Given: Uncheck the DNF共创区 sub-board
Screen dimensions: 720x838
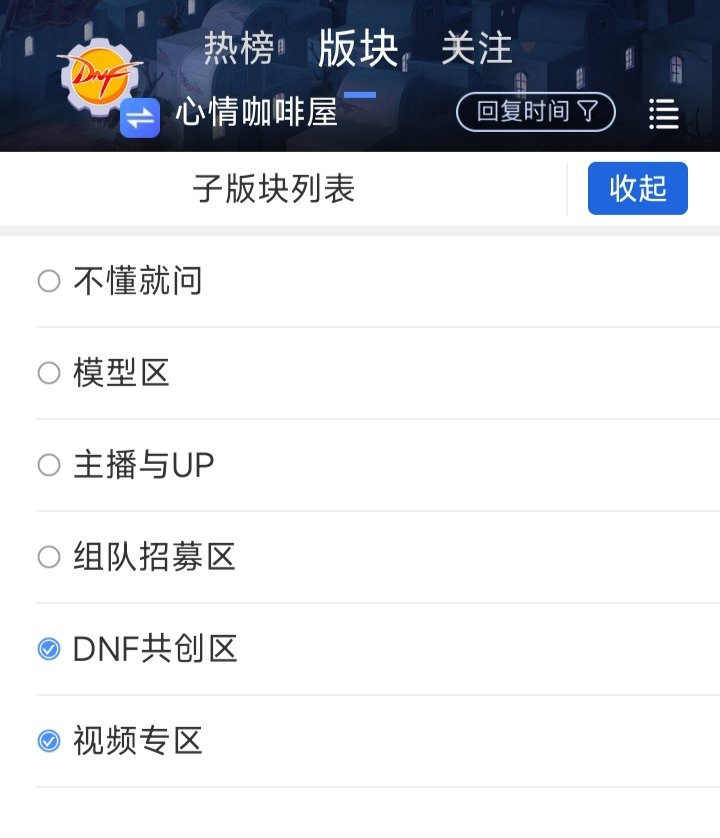Looking at the screenshot, I should pyautogui.click(x=49, y=649).
